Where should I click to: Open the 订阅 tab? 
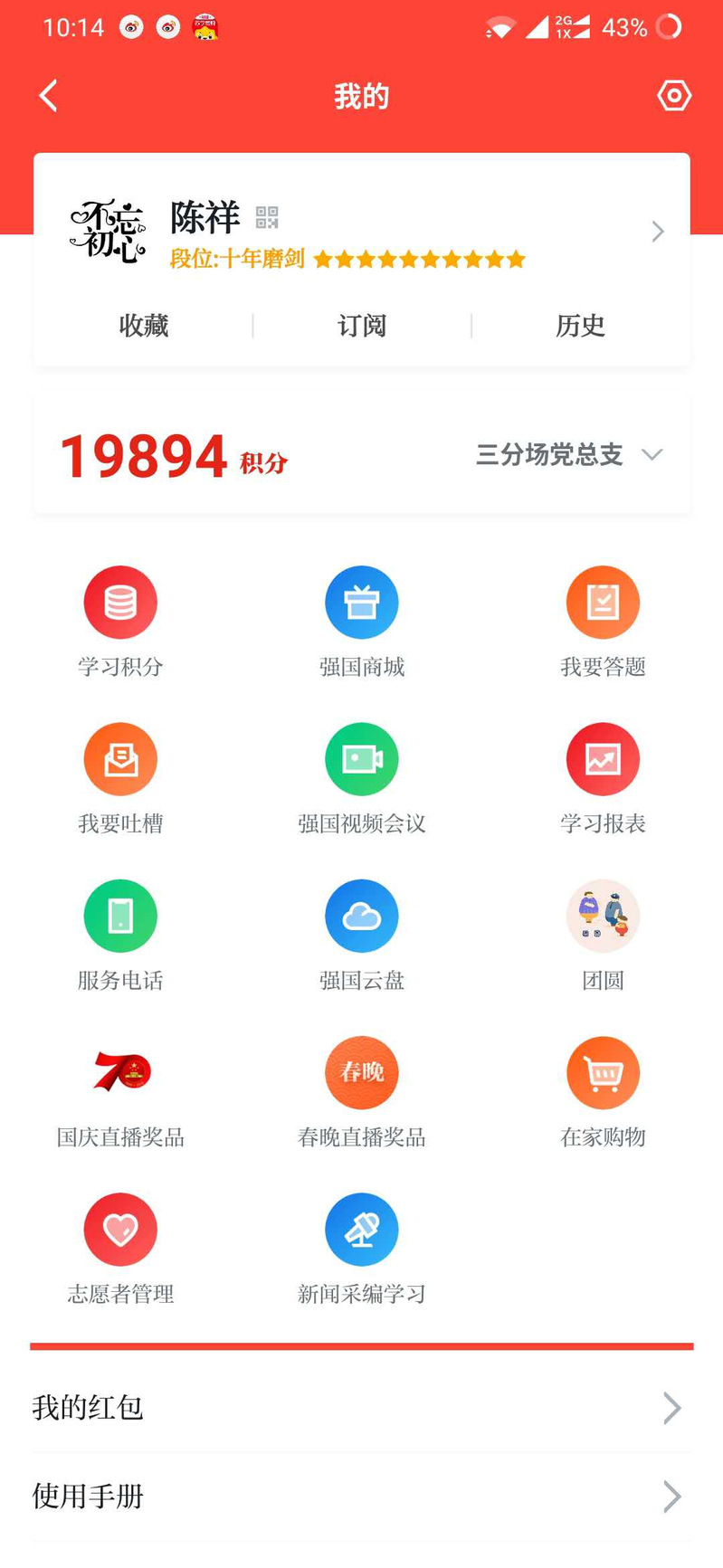tap(362, 326)
